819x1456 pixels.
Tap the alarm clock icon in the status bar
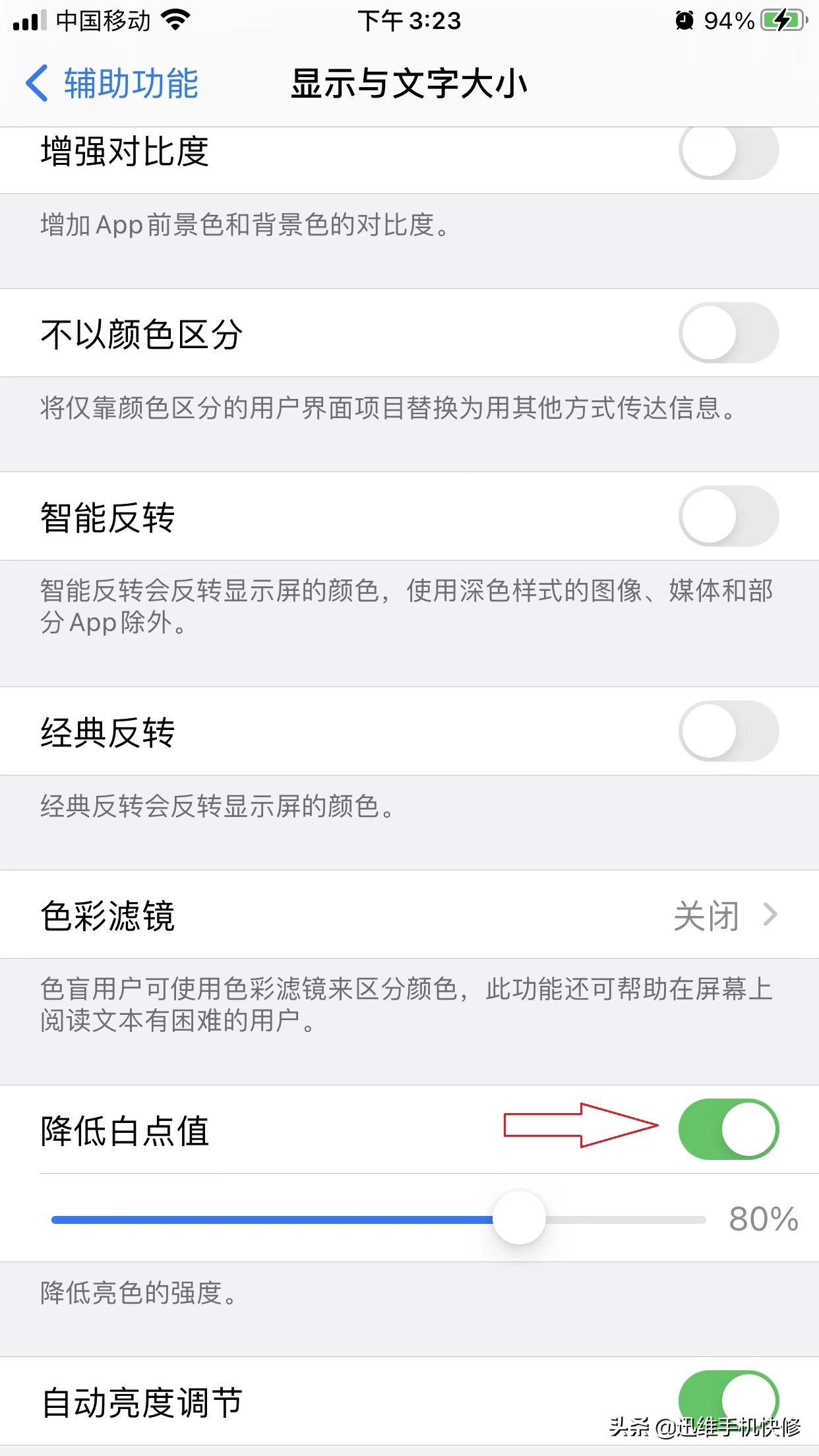pyautogui.click(x=684, y=20)
